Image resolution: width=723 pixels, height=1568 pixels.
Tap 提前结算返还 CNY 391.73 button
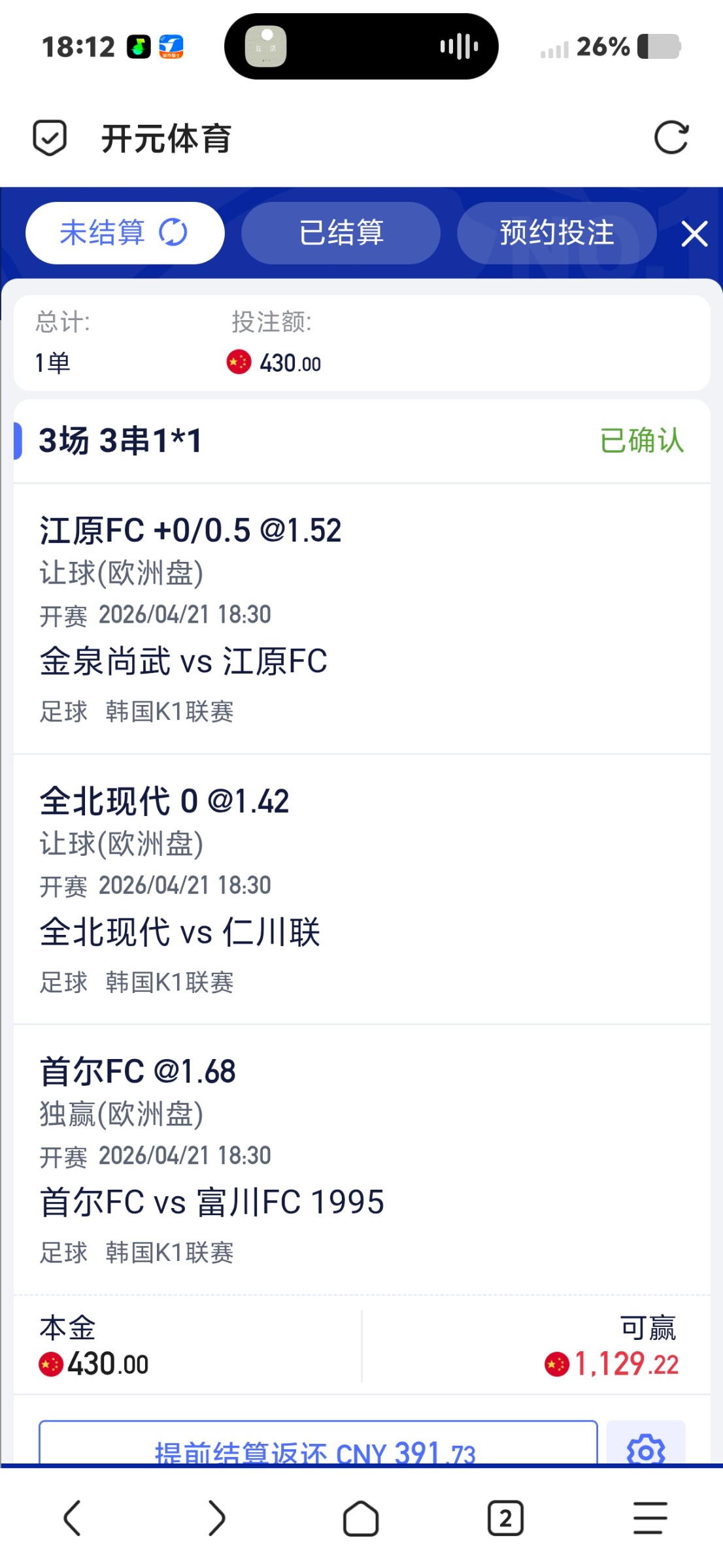click(318, 1445)
